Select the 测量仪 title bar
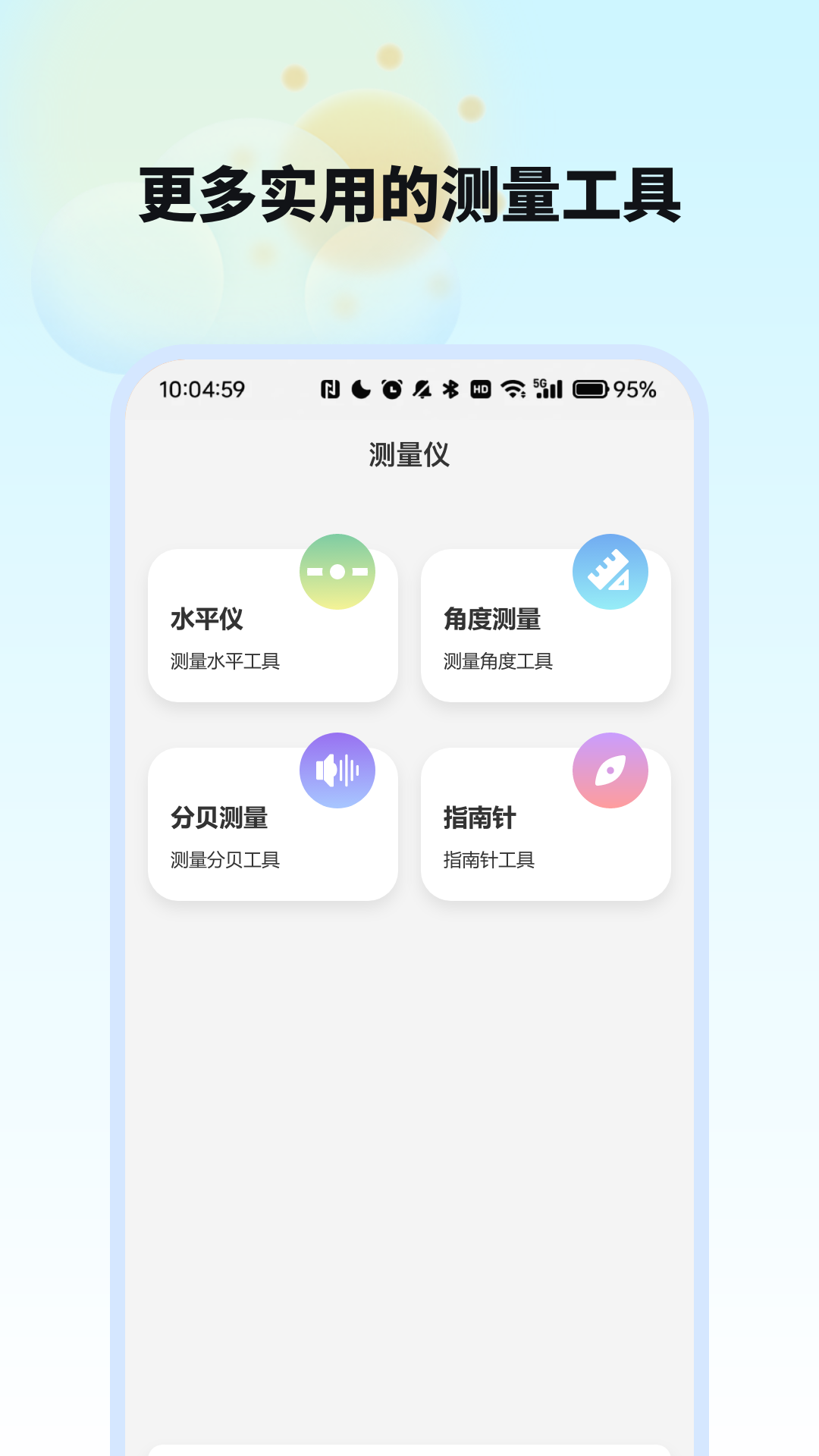 tap(409, 451)
